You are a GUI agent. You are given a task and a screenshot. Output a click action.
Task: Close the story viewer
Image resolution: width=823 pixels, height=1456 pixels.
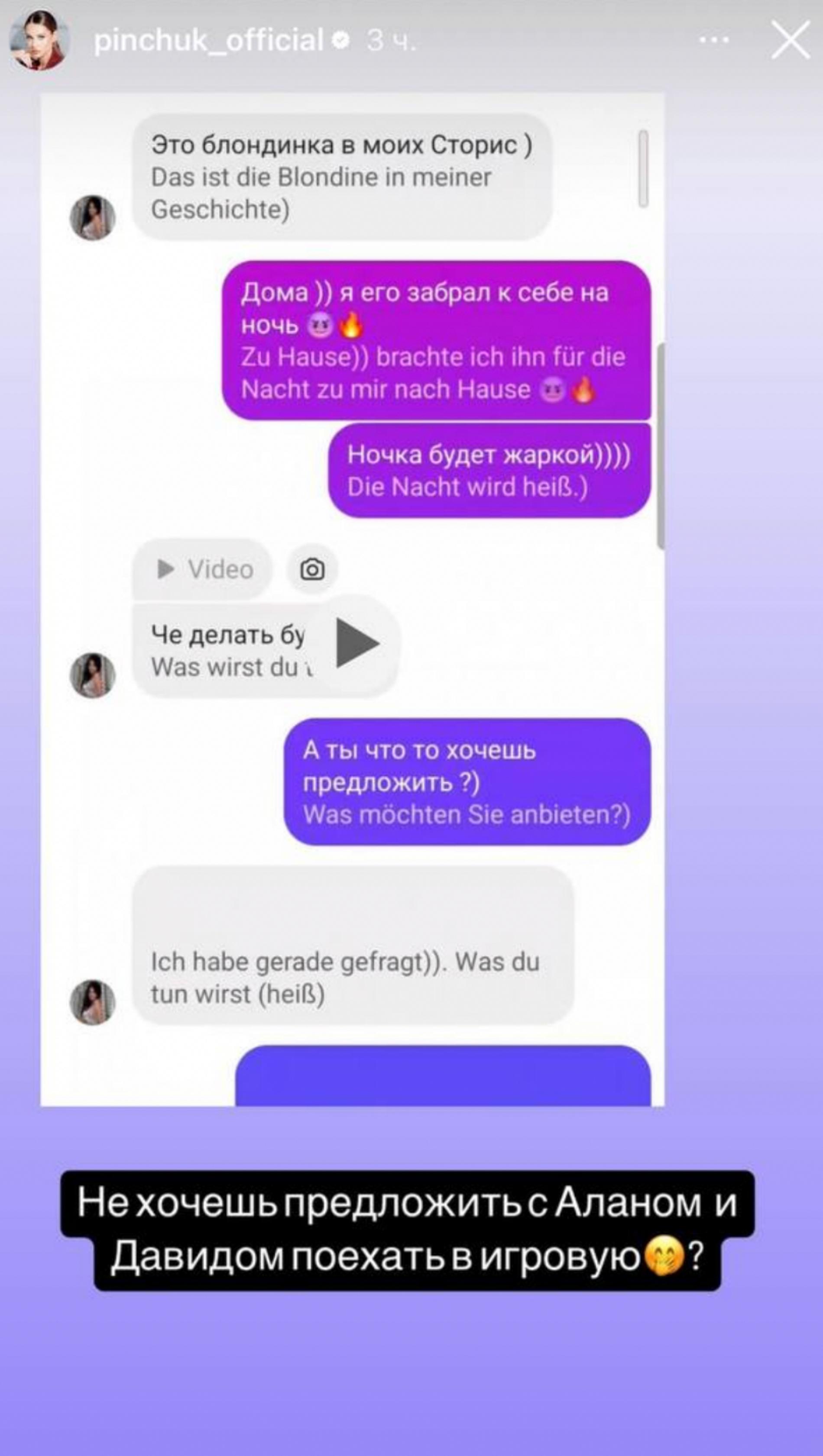pos(790,40)
